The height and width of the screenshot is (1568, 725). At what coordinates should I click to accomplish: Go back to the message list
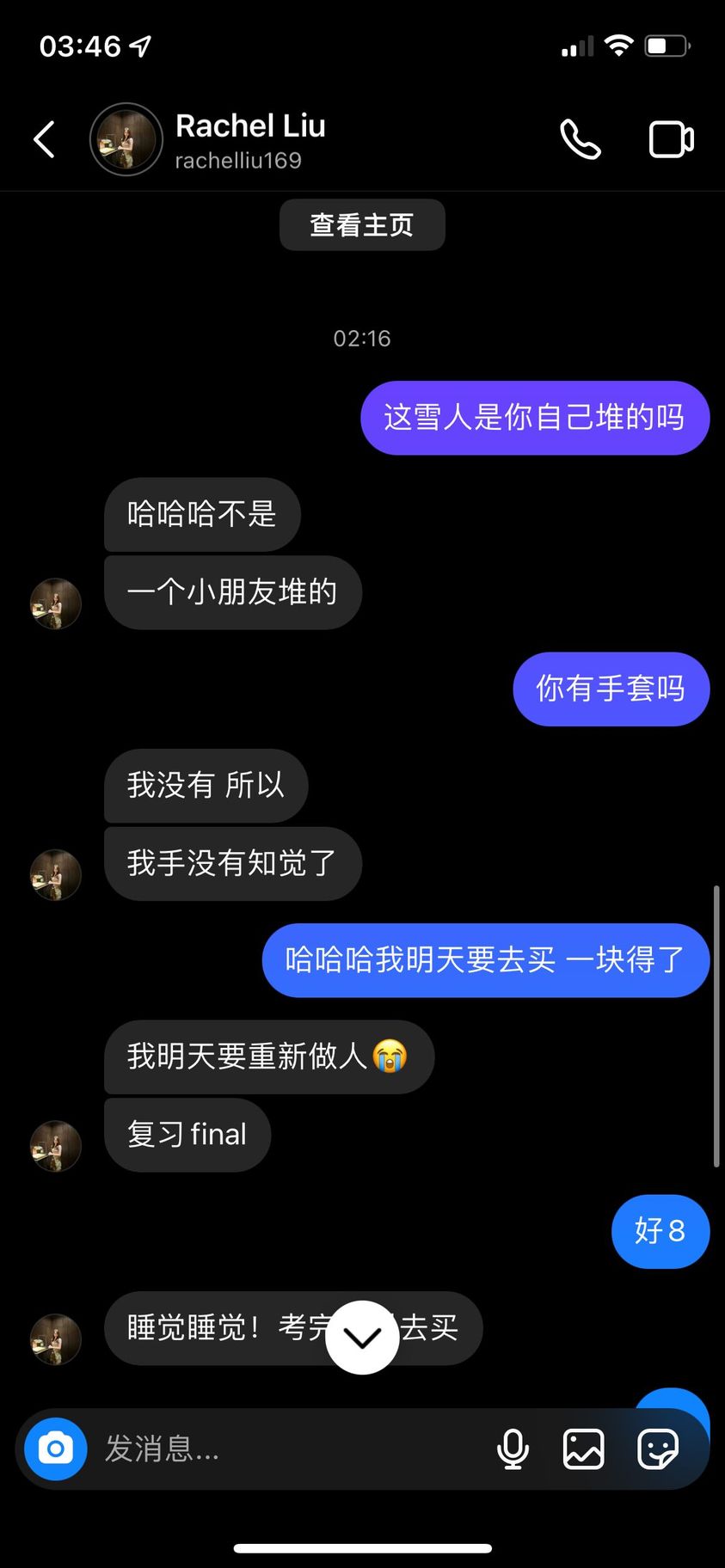point(45,139)
